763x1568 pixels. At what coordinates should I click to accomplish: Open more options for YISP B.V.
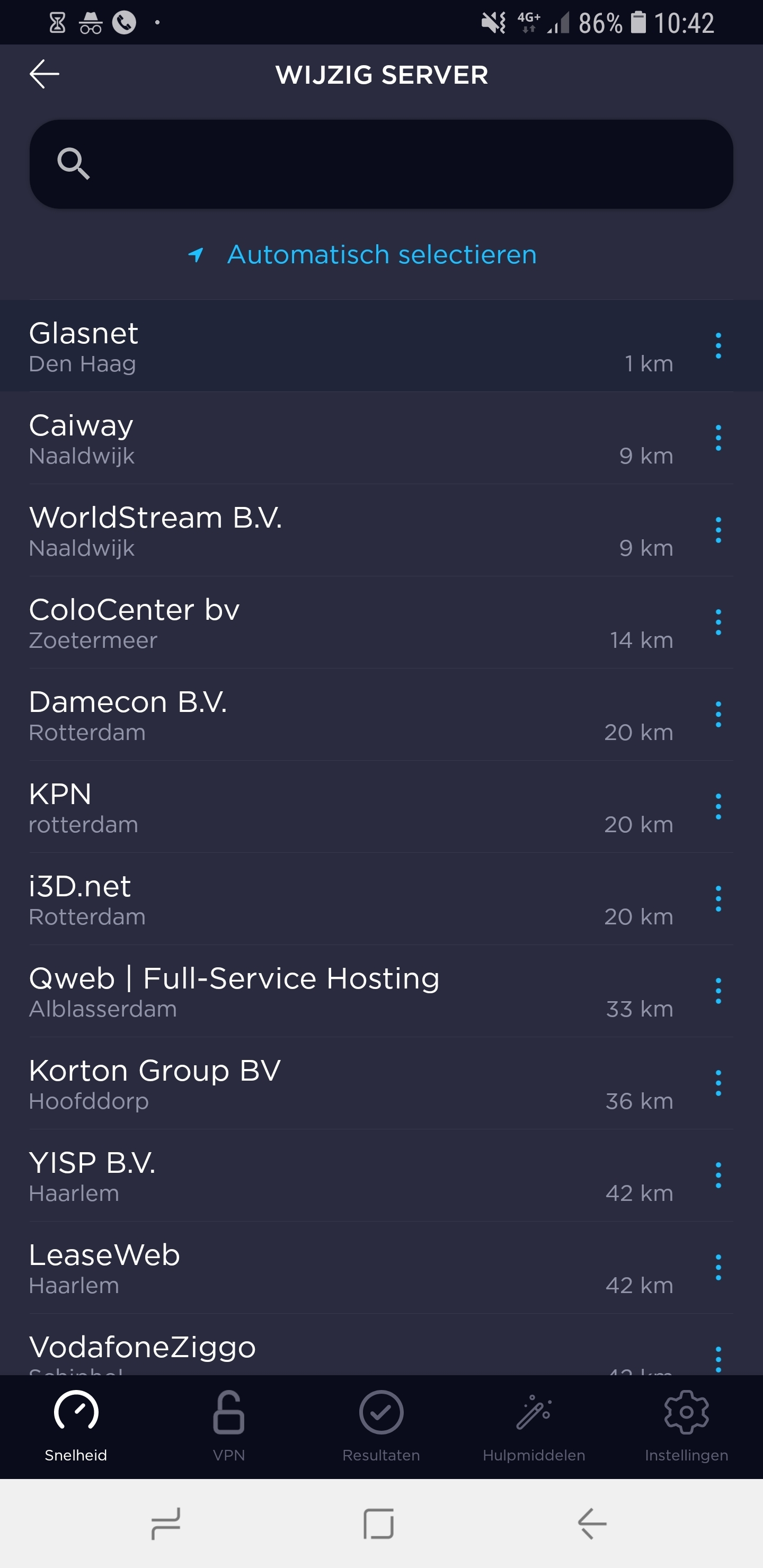pos(718,1175)
